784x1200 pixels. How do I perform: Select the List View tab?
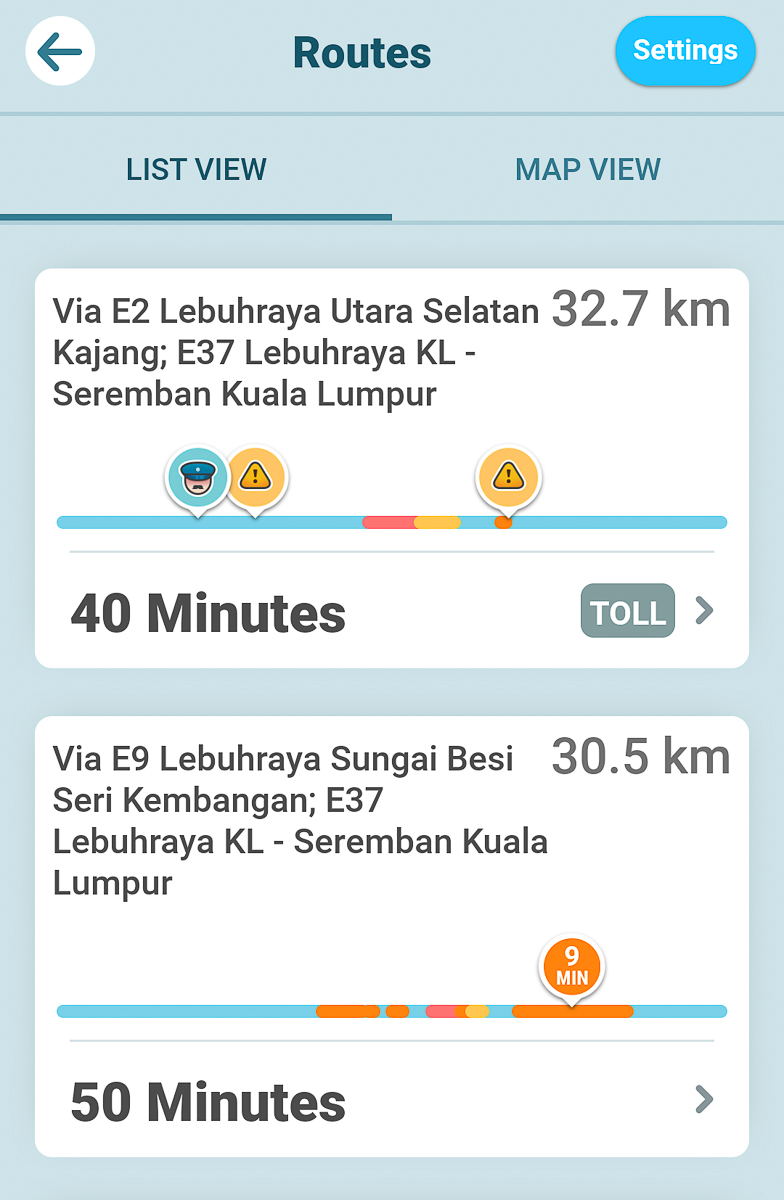coord(196,170)
